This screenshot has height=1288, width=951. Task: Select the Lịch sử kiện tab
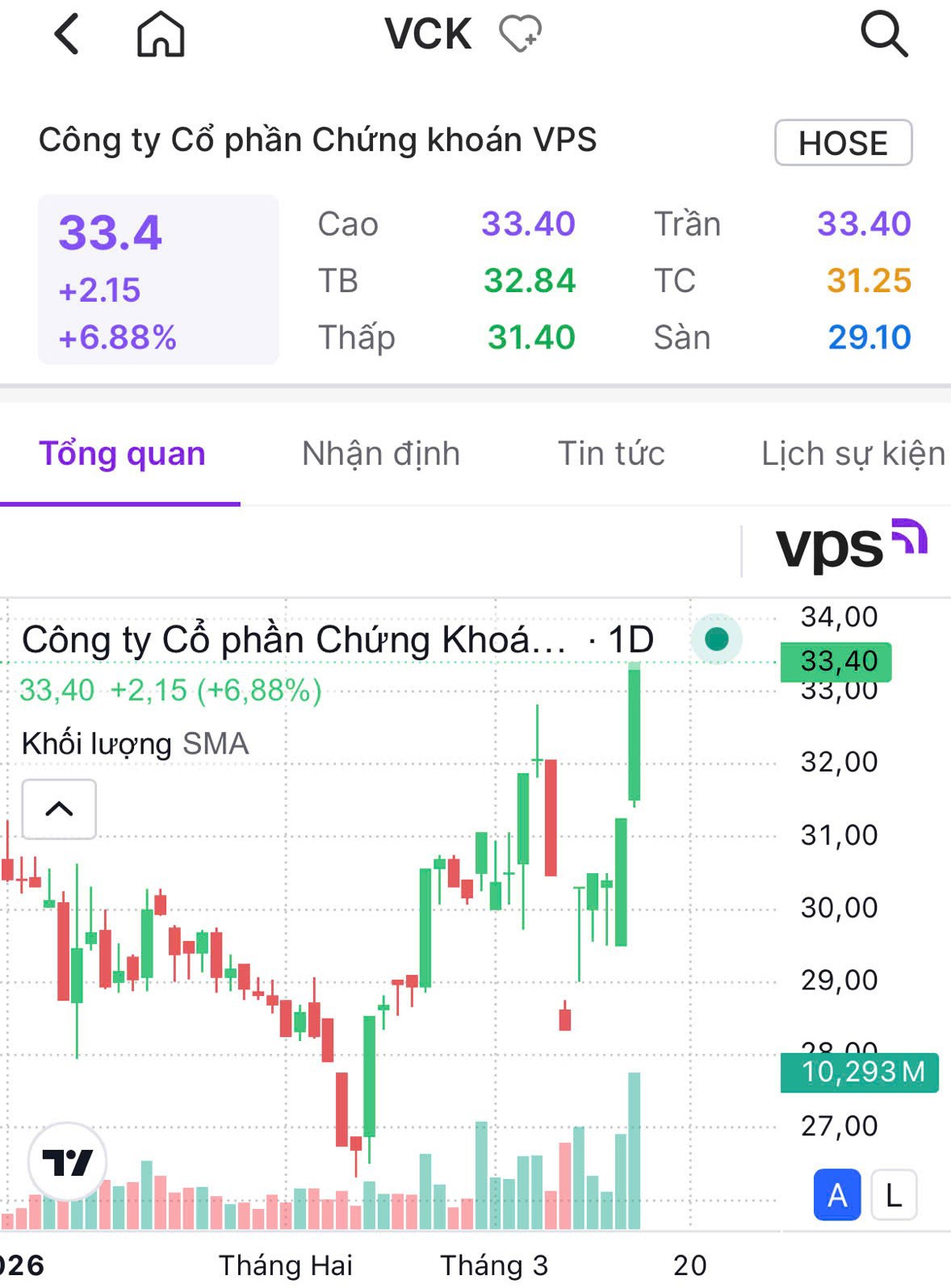[853, 454]
